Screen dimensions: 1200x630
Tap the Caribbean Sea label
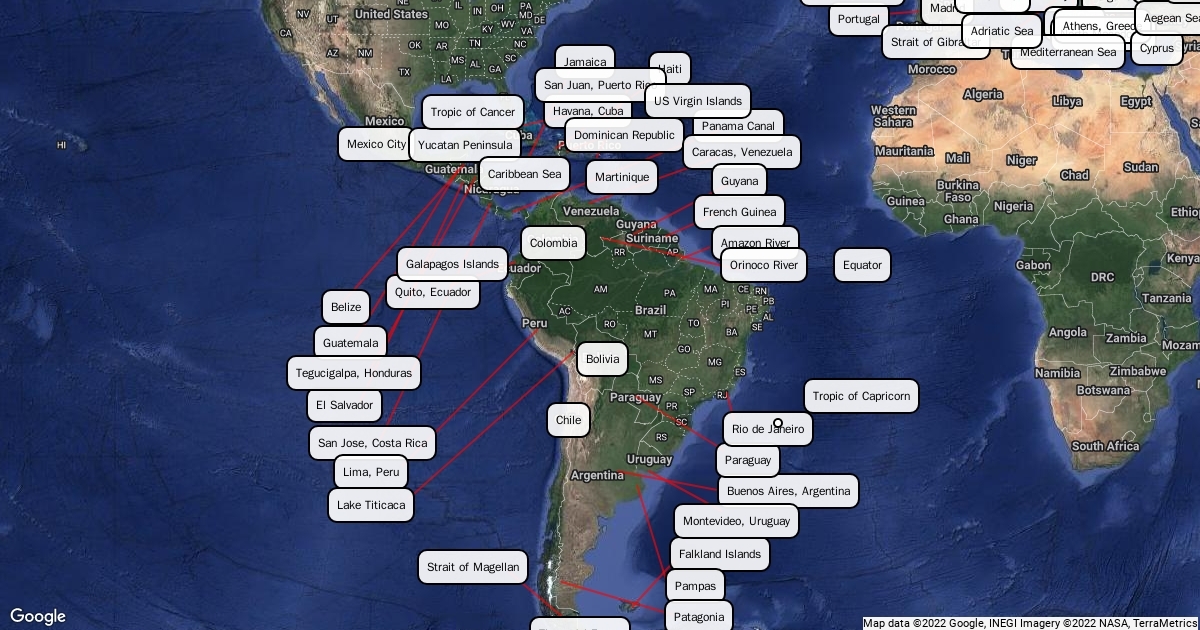coord(524,174)
